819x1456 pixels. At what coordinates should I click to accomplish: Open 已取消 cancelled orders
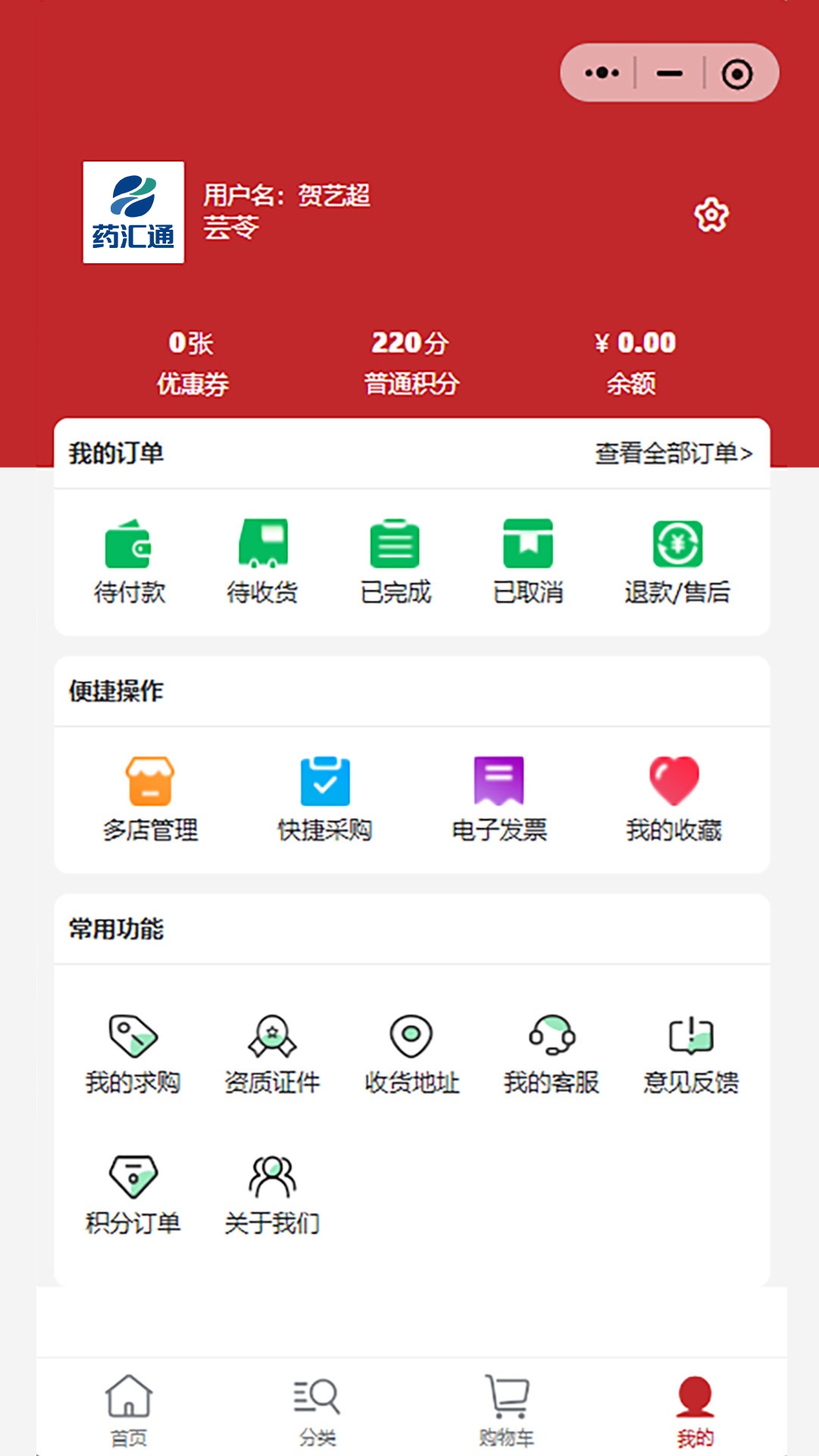coord(529,557)
